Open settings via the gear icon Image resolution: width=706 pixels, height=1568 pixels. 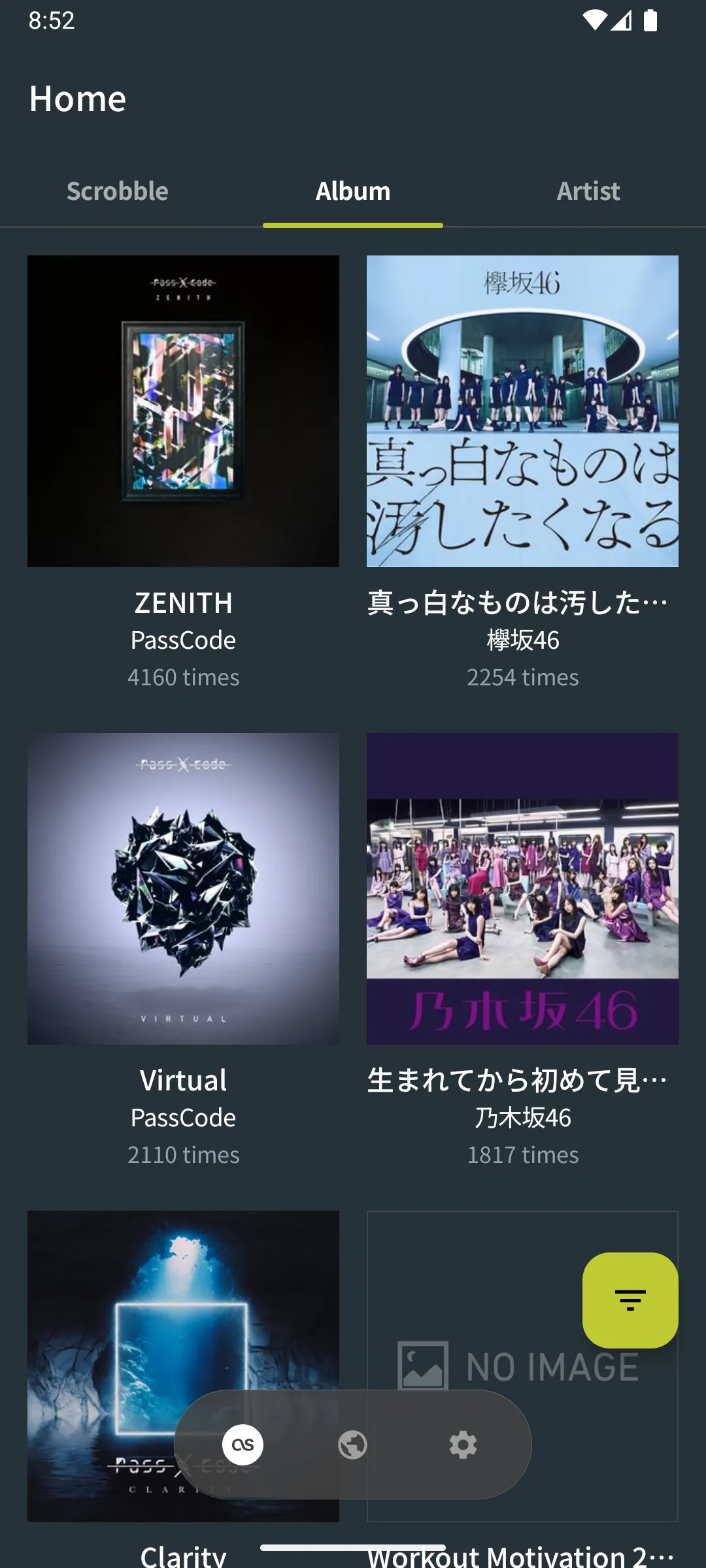pos(463,1445)
